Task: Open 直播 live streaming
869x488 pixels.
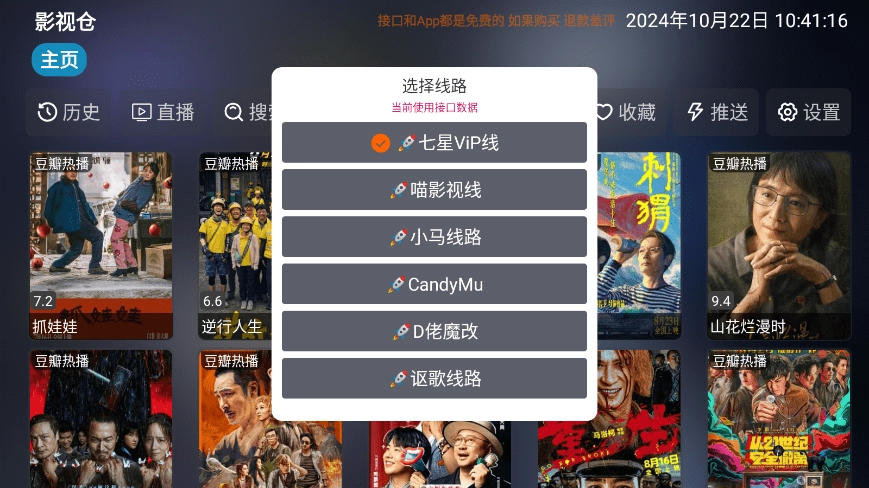Action: point(163,112)
